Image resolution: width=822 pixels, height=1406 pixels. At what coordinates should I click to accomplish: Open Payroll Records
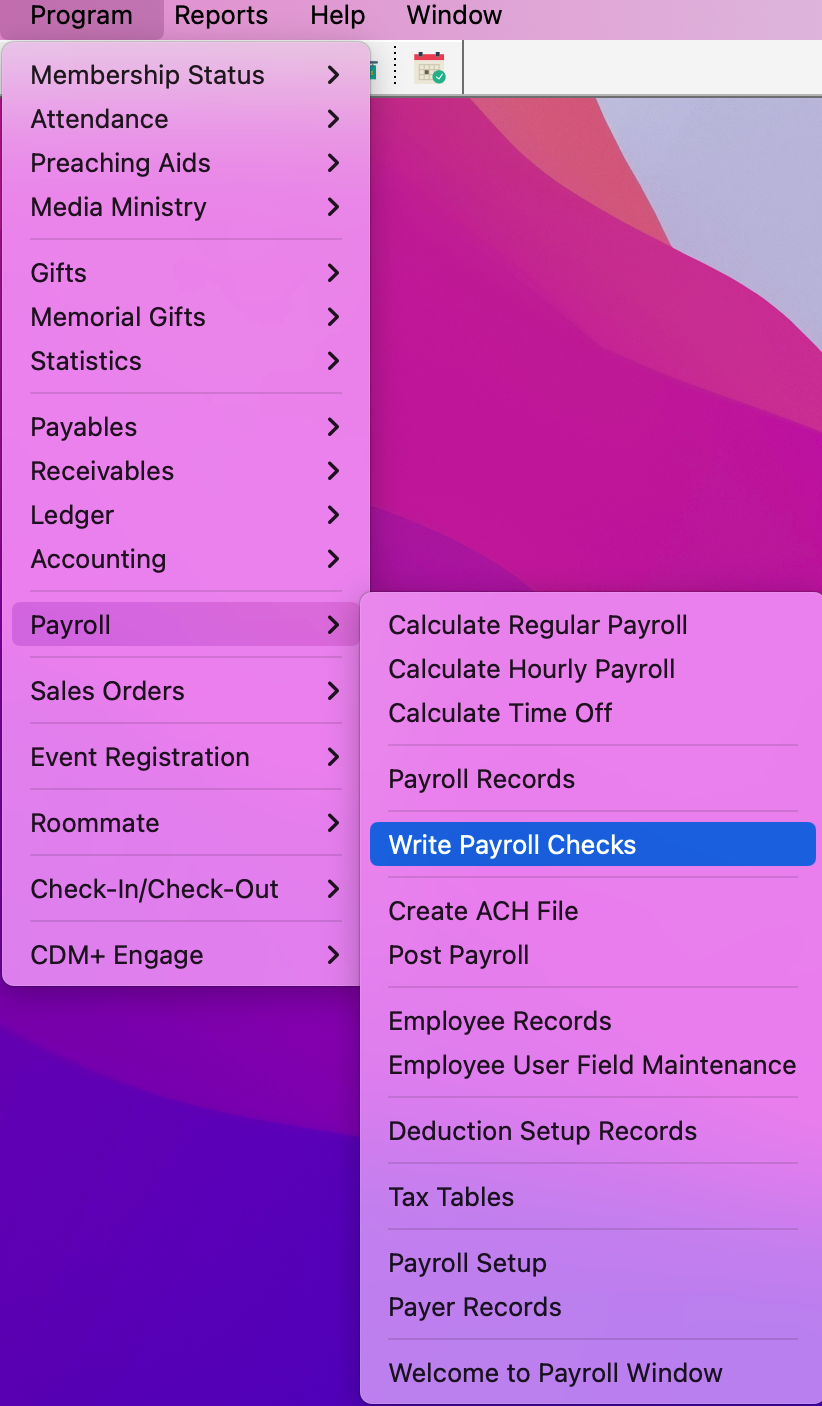click(x=482, y=779)
